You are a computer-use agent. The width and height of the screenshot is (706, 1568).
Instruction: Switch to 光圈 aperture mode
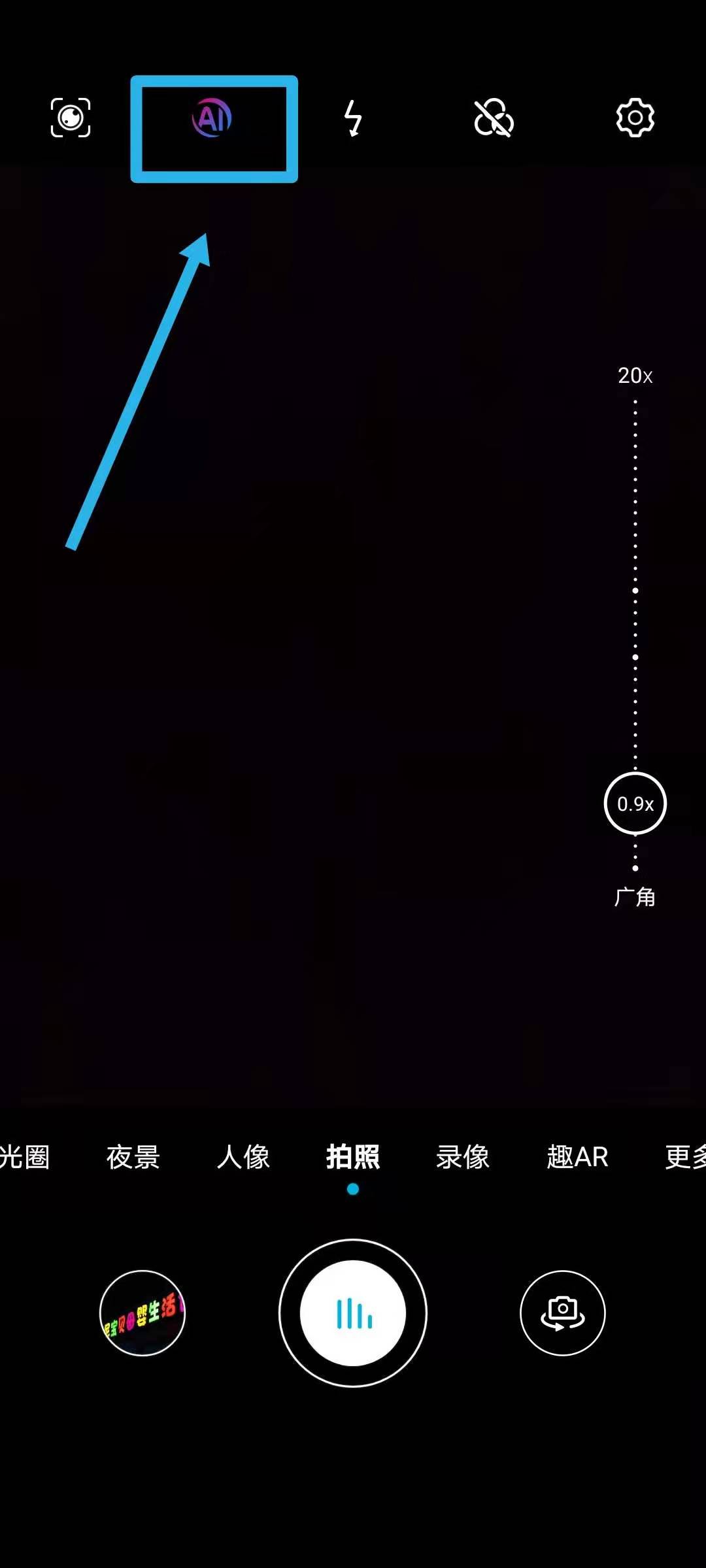[x=24, y=1157]
